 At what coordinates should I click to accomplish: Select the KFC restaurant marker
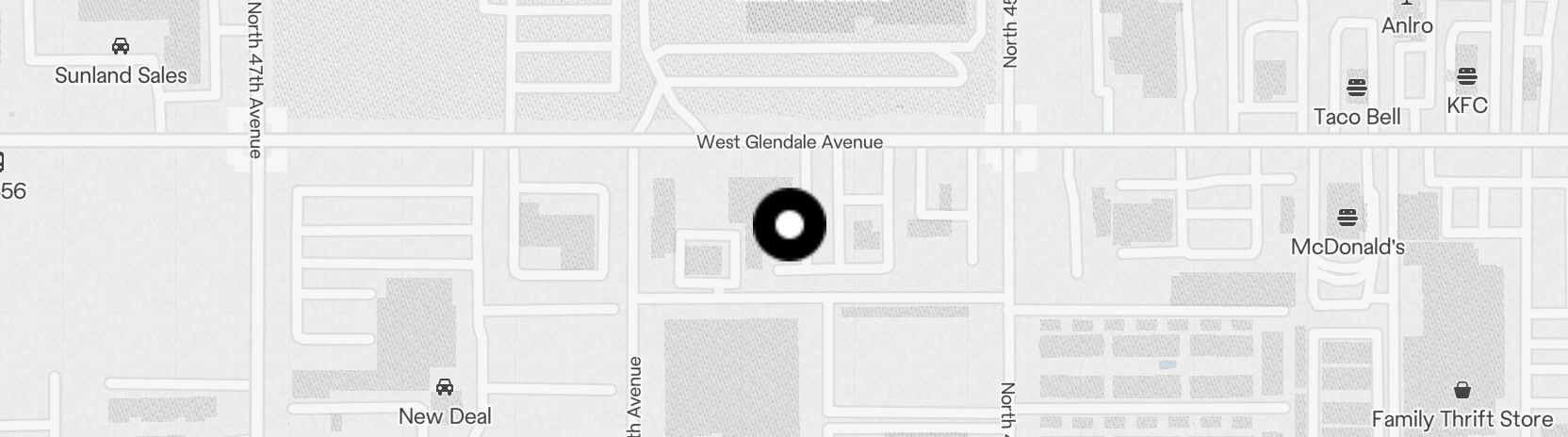pos(1466,76)
